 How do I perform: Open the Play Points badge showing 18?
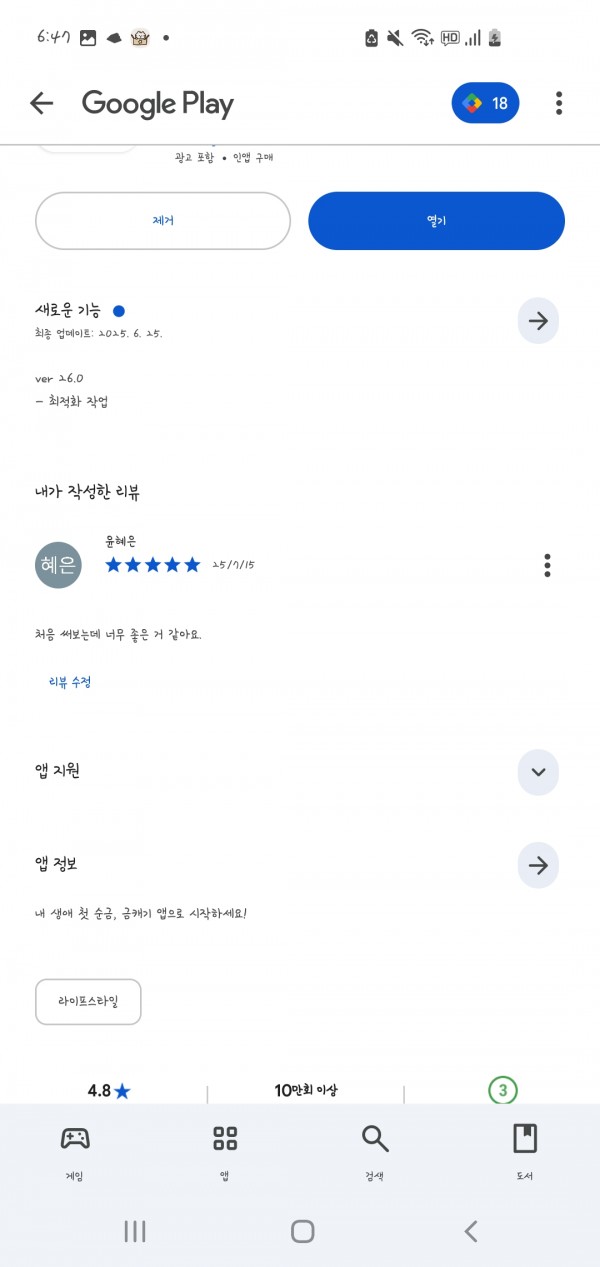[485, 103]
